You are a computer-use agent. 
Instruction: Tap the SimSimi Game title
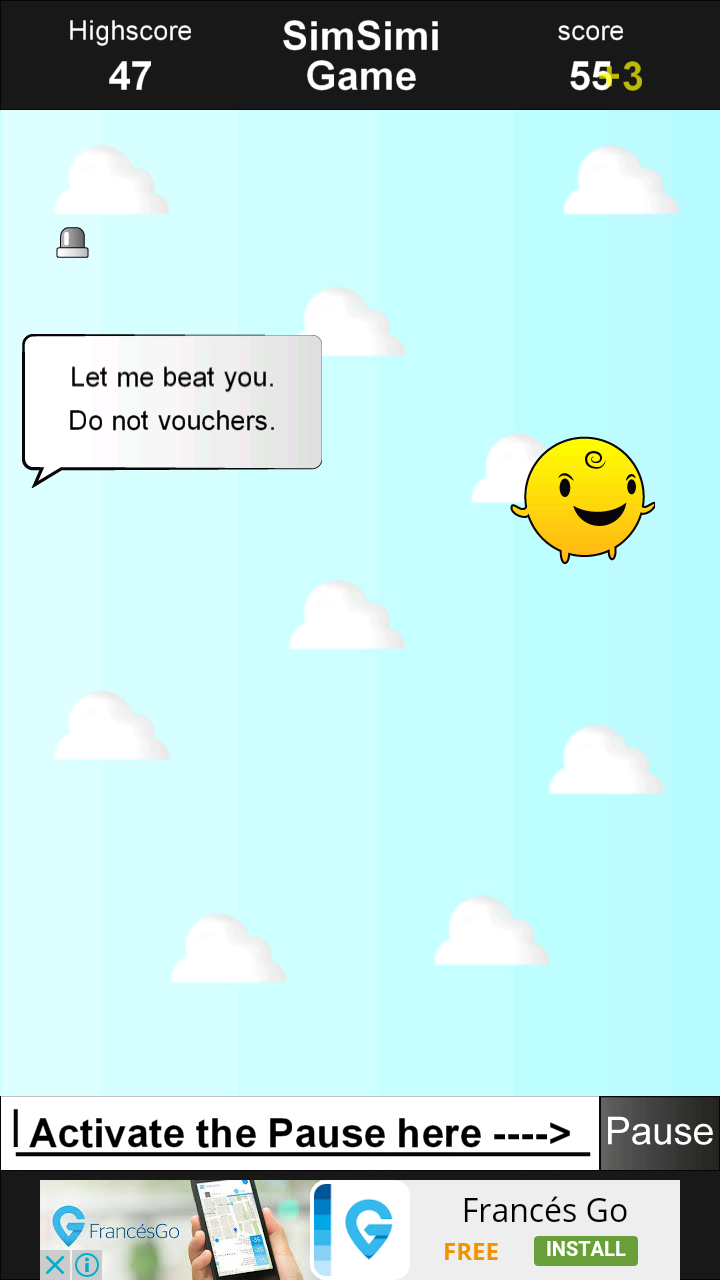[360, 55]
